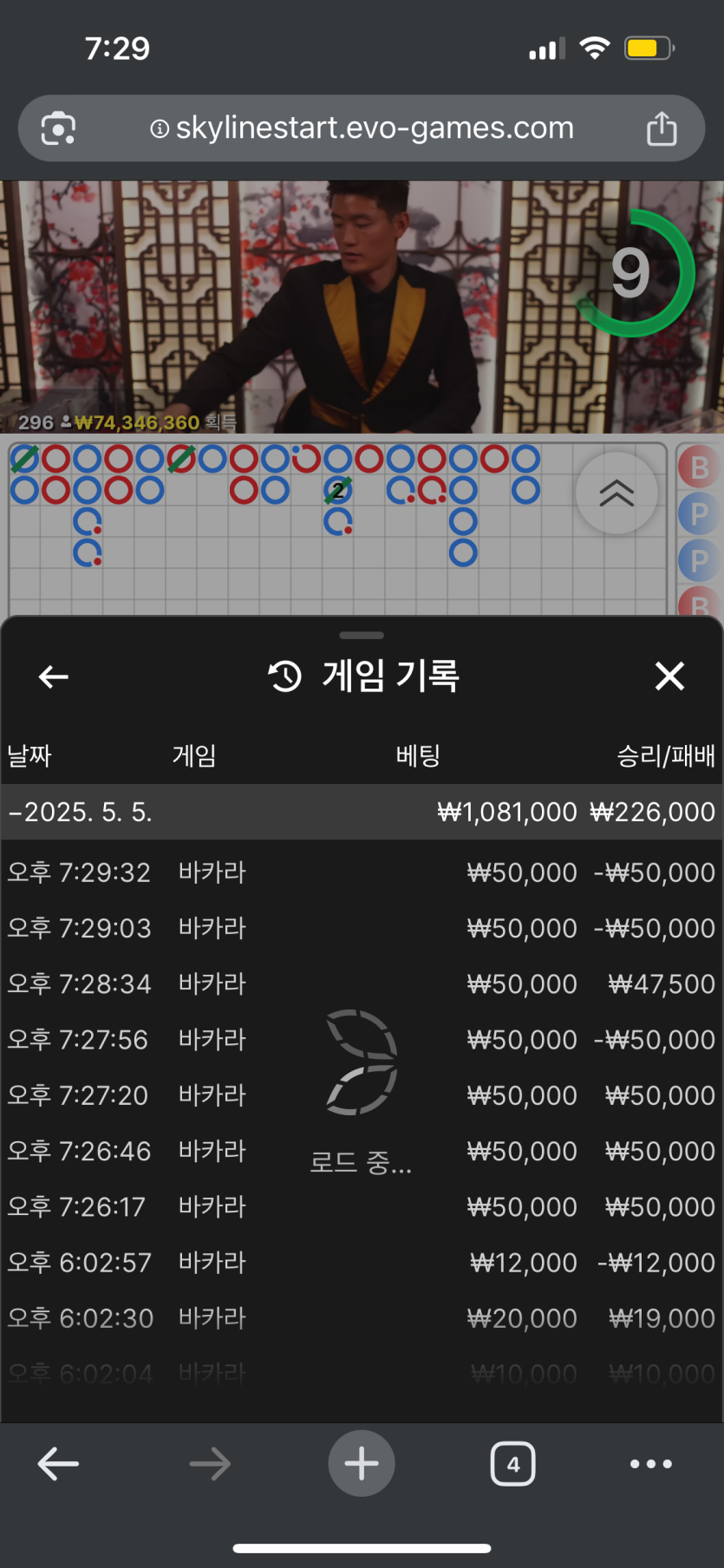724x1568 pixels.
Task: Open a new browser tab
Action: pyautogui.click(x=362, y=1463)
